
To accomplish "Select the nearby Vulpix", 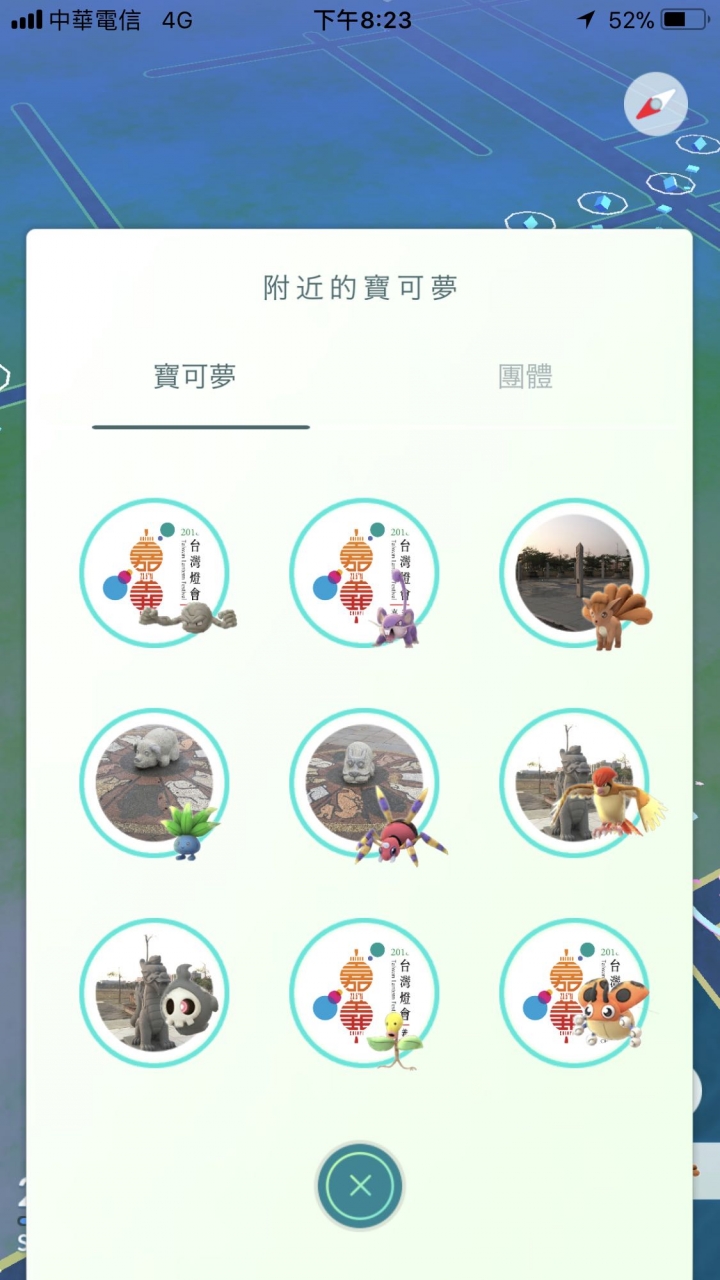I will (x=575, y=574).
